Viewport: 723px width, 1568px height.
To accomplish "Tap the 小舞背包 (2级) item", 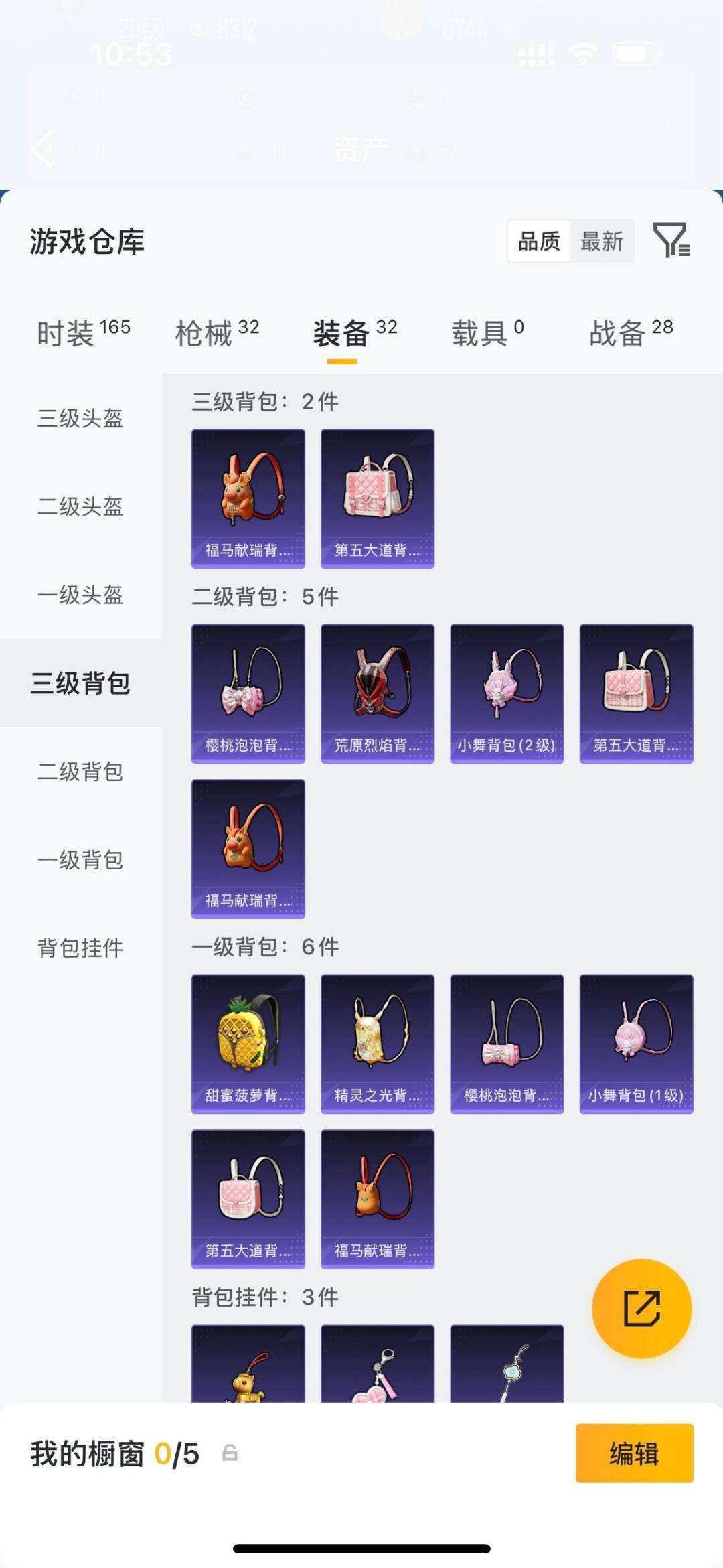I will click(507, 692).
